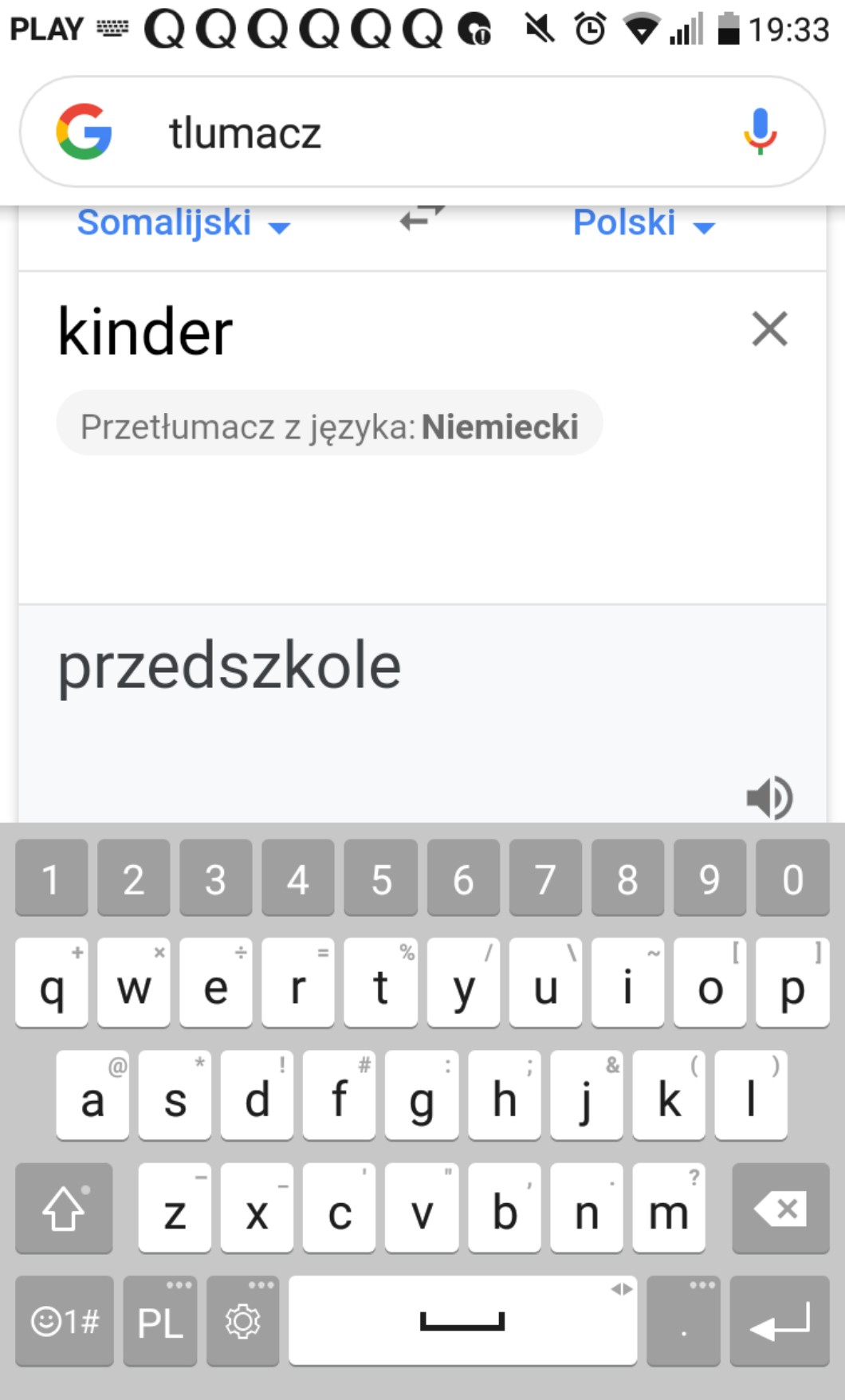Open the Polski target language dropdown

(x=643, y=224)
